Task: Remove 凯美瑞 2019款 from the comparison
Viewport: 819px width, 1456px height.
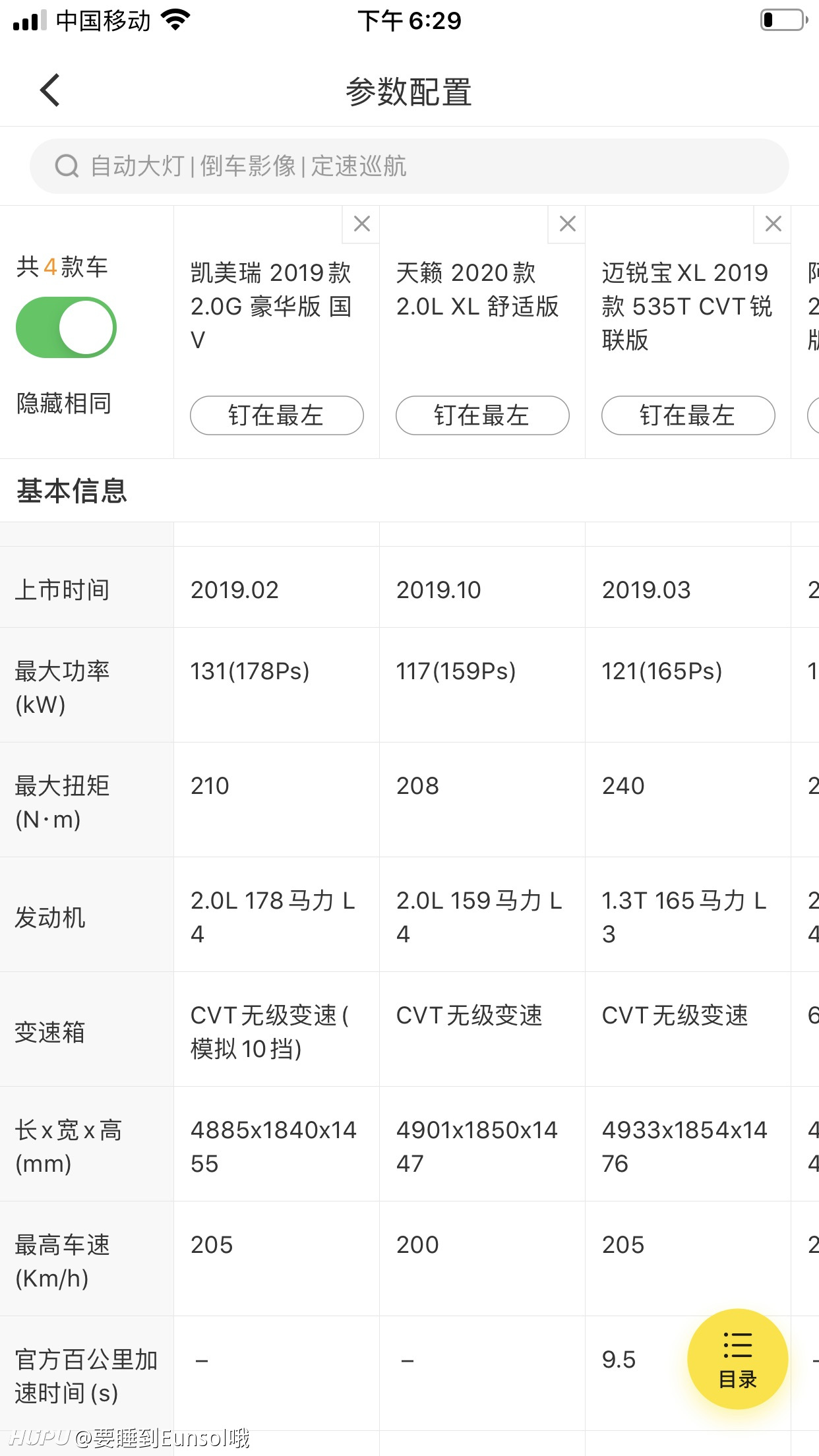Action: click(x=361, y=224)
